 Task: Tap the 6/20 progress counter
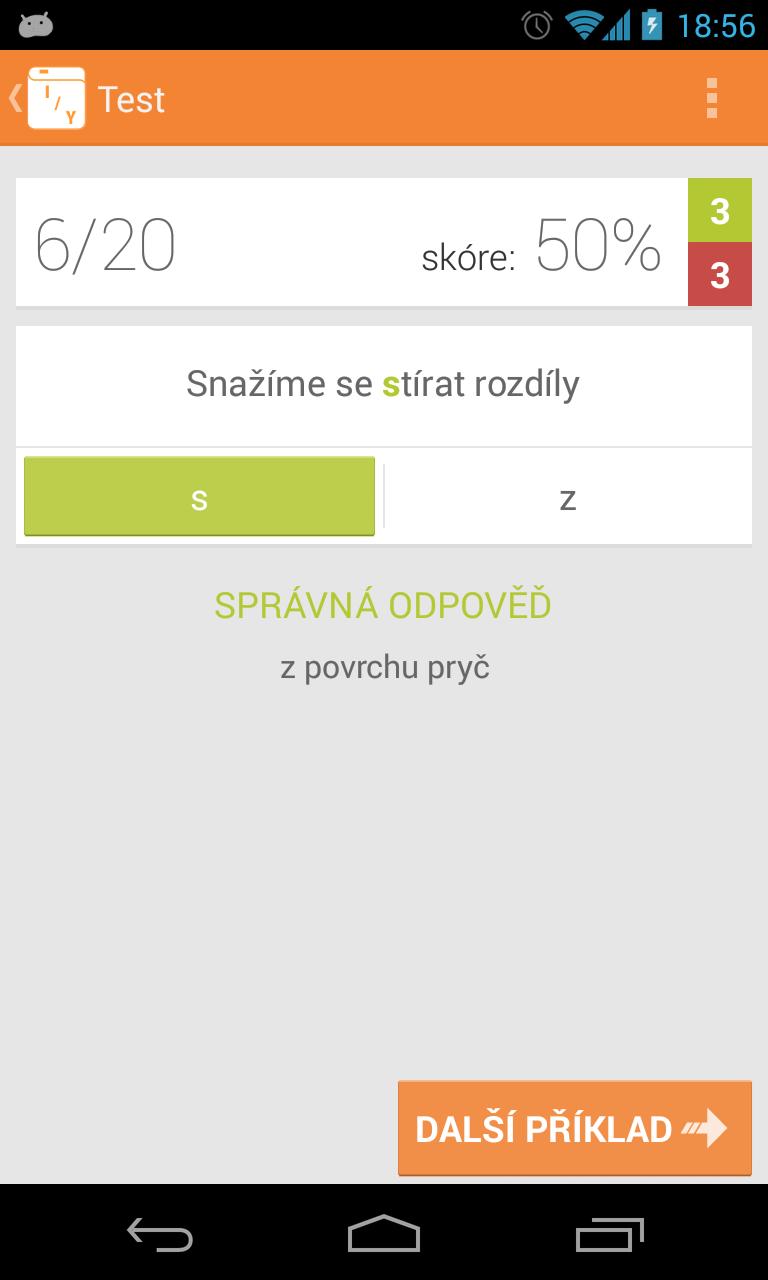point(104,242)
